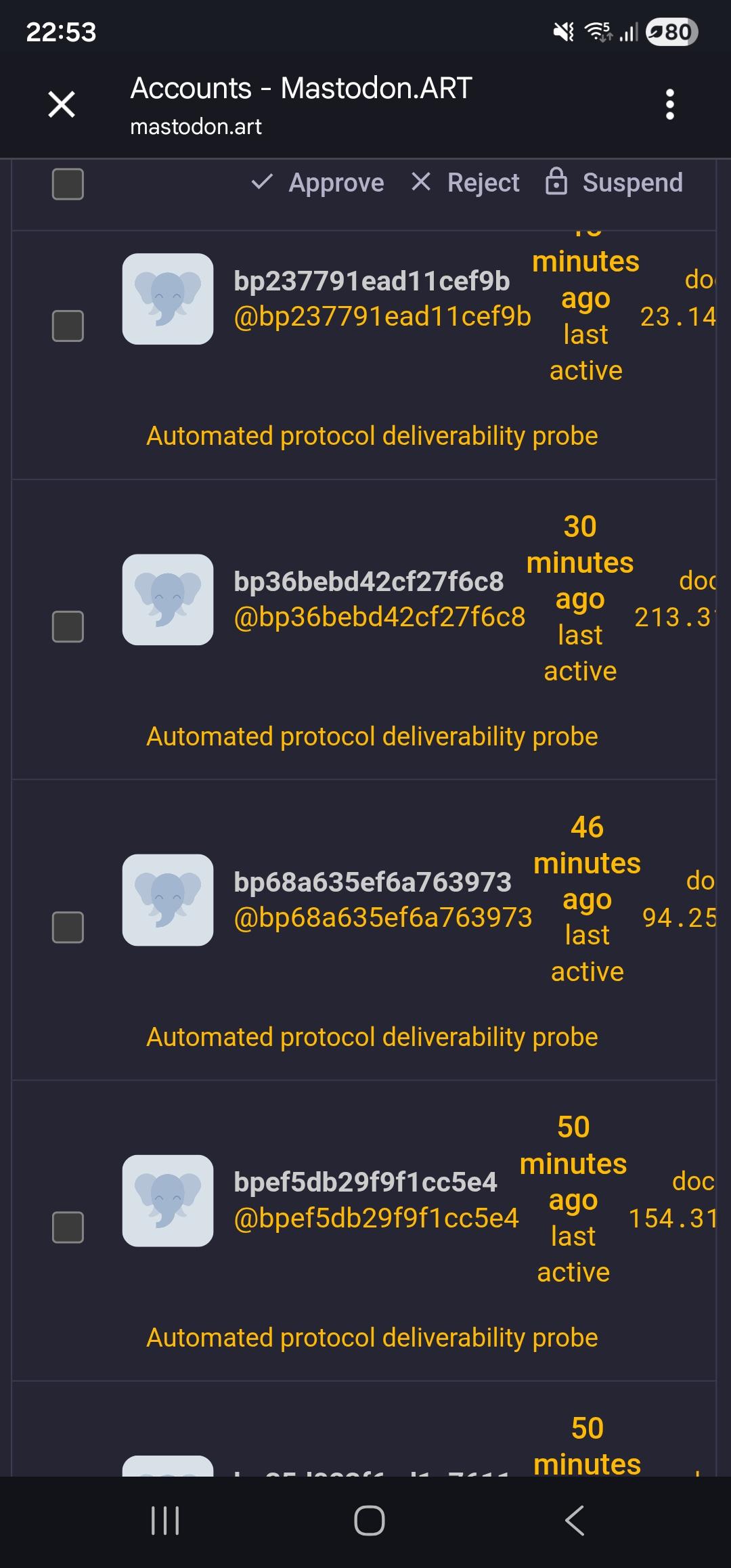Open the browser overflow menu
The width and height of the screenshot is (731, 1568).
[669, 104]
